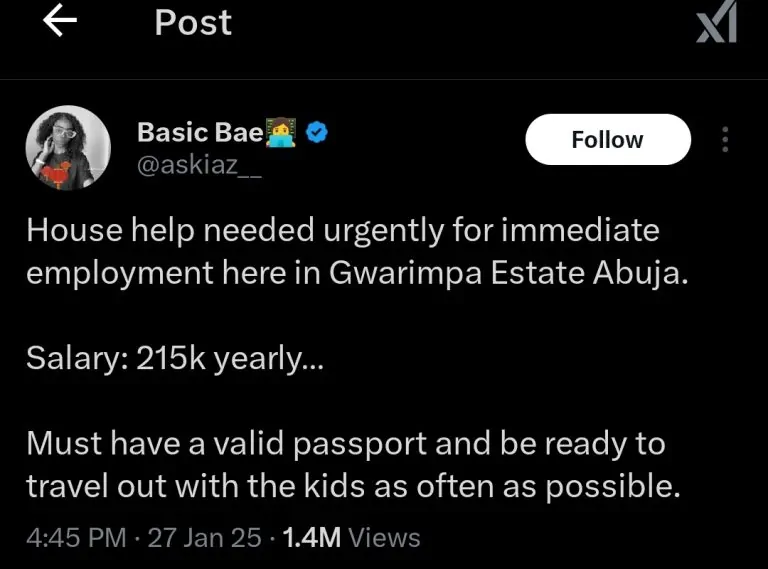Open the post's three-dot overflow menu
This screenshot has width=768, height=569.
point(725,140)
